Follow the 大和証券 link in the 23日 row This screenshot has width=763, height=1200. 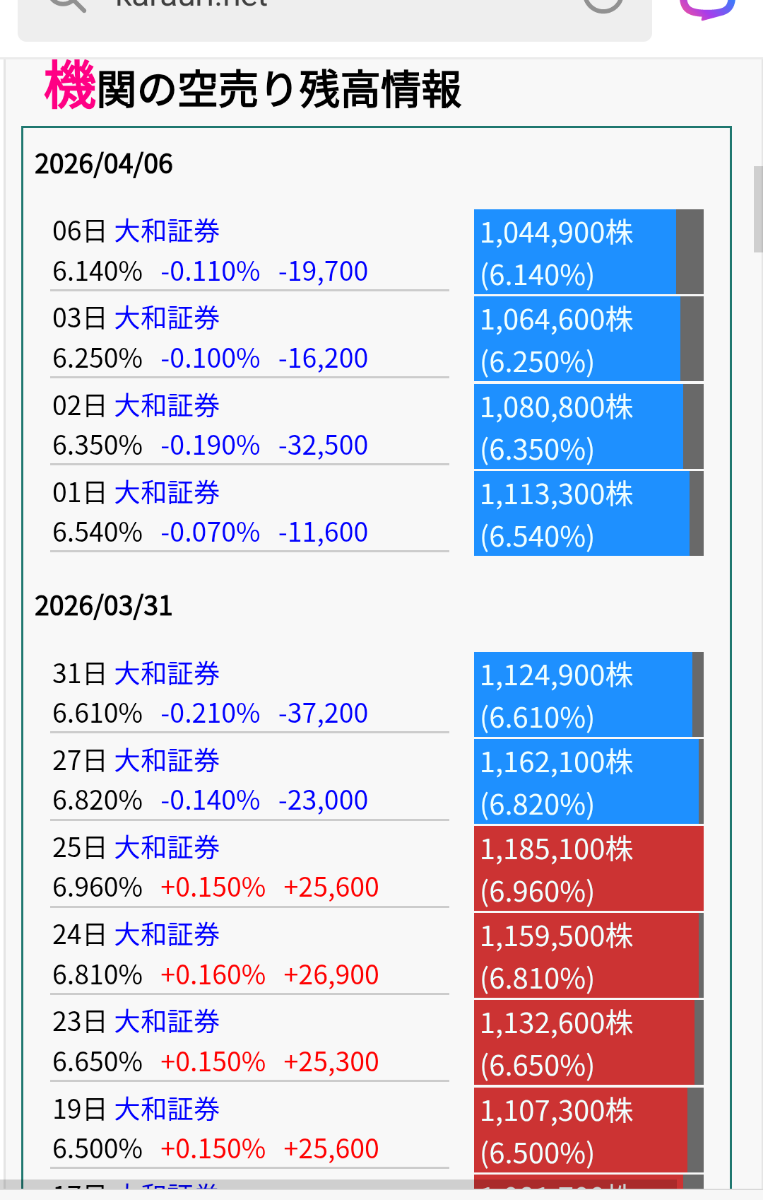coord(167,1022)
